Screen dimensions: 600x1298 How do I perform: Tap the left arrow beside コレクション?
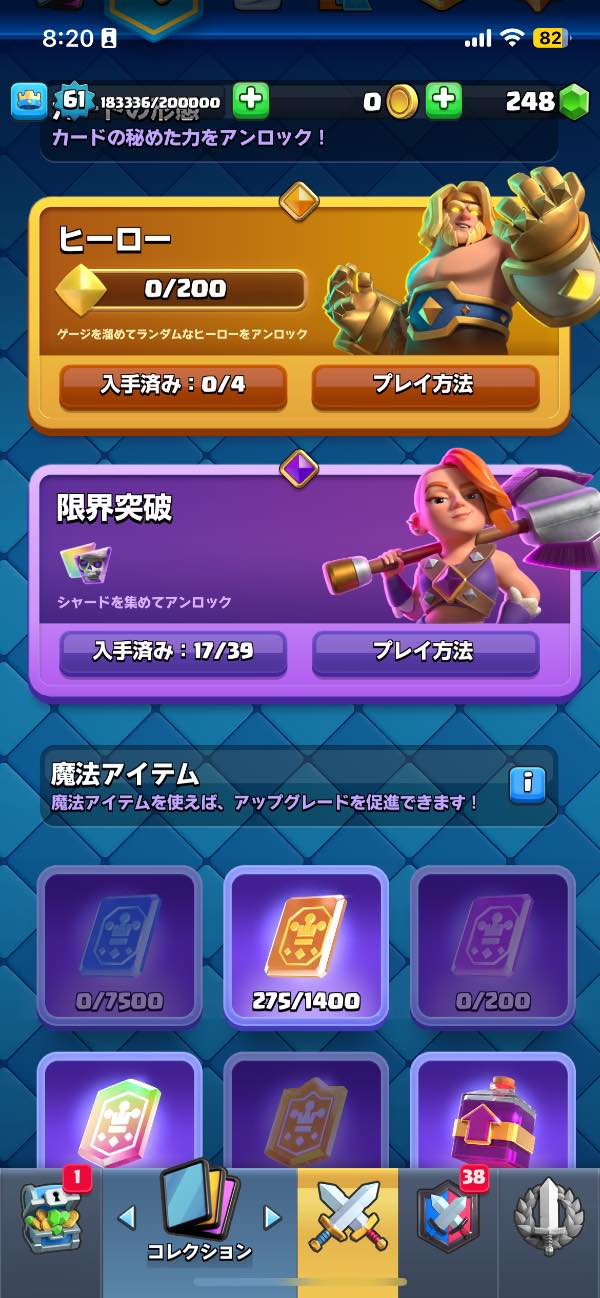[126, 1217]
